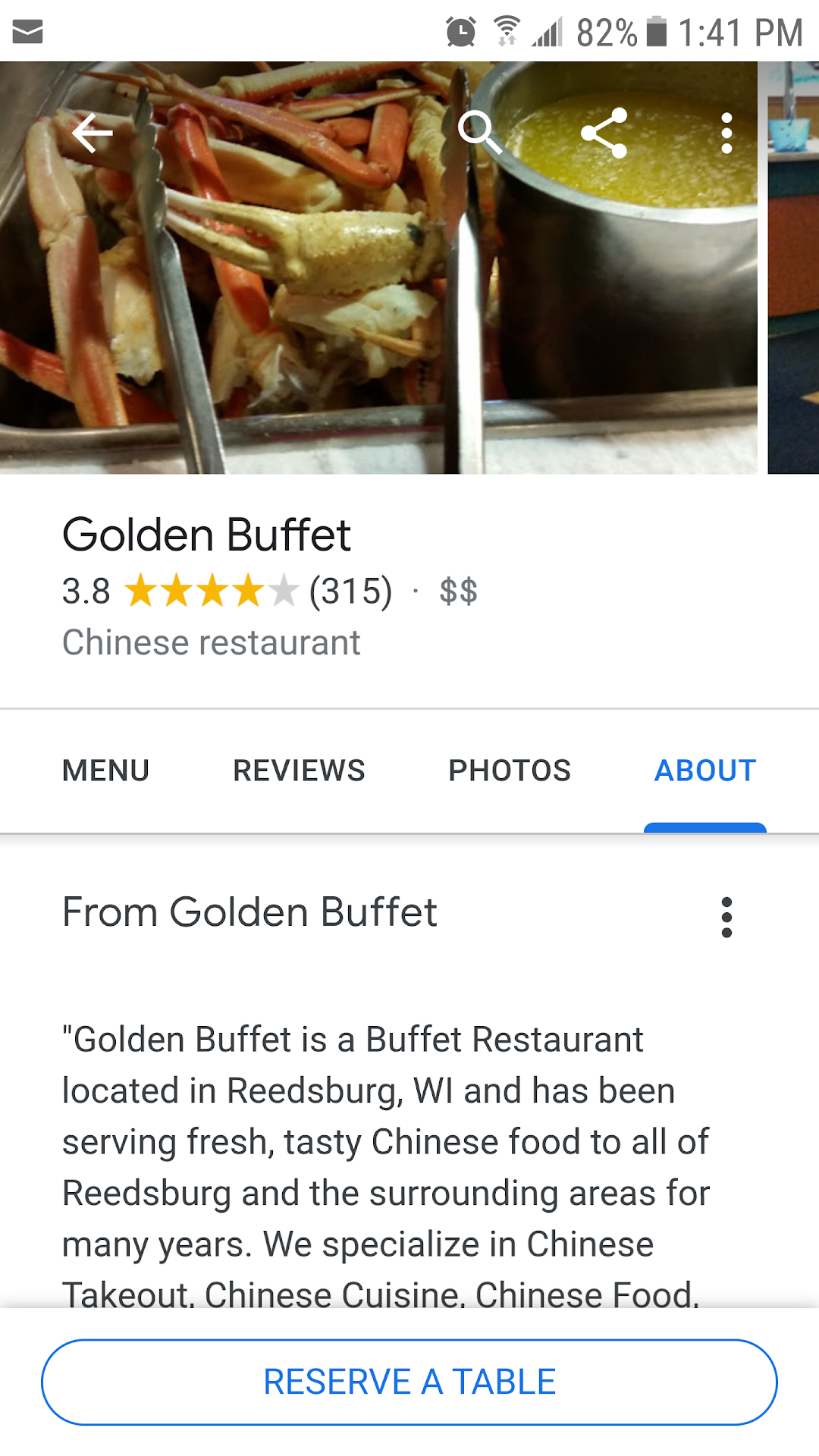Viewport: 819px width, 1456px height.
Task: Reserve a table at Golden Buffet
Action: click(x=409, y=1382)
